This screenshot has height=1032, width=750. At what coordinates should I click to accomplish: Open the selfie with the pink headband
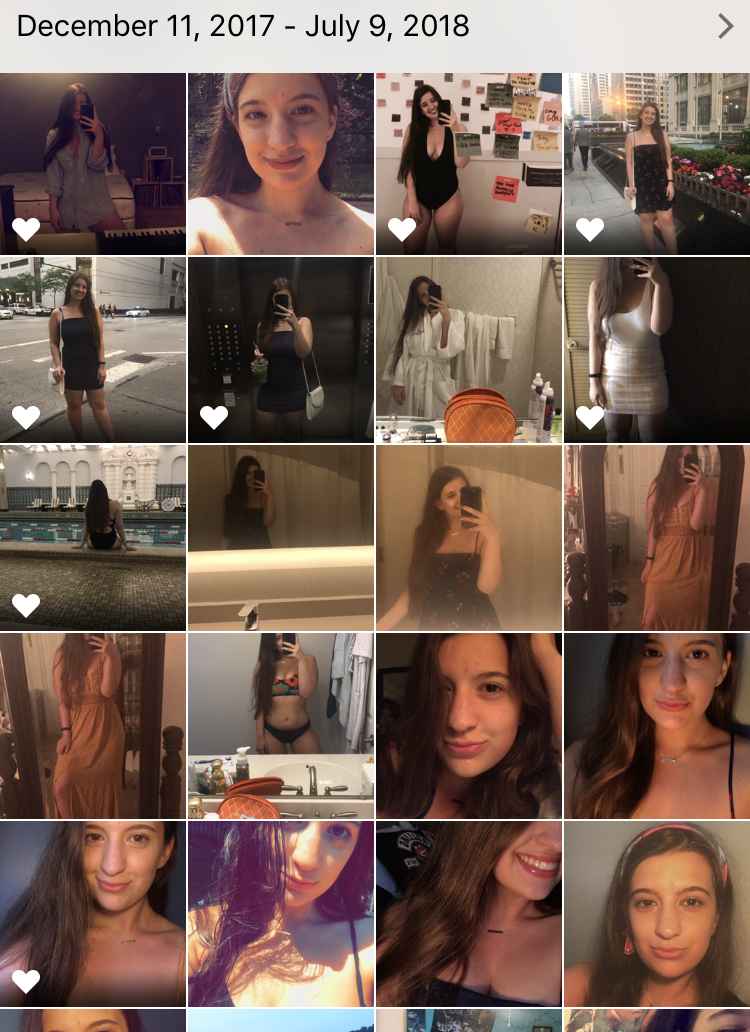[x=656, y=913]
